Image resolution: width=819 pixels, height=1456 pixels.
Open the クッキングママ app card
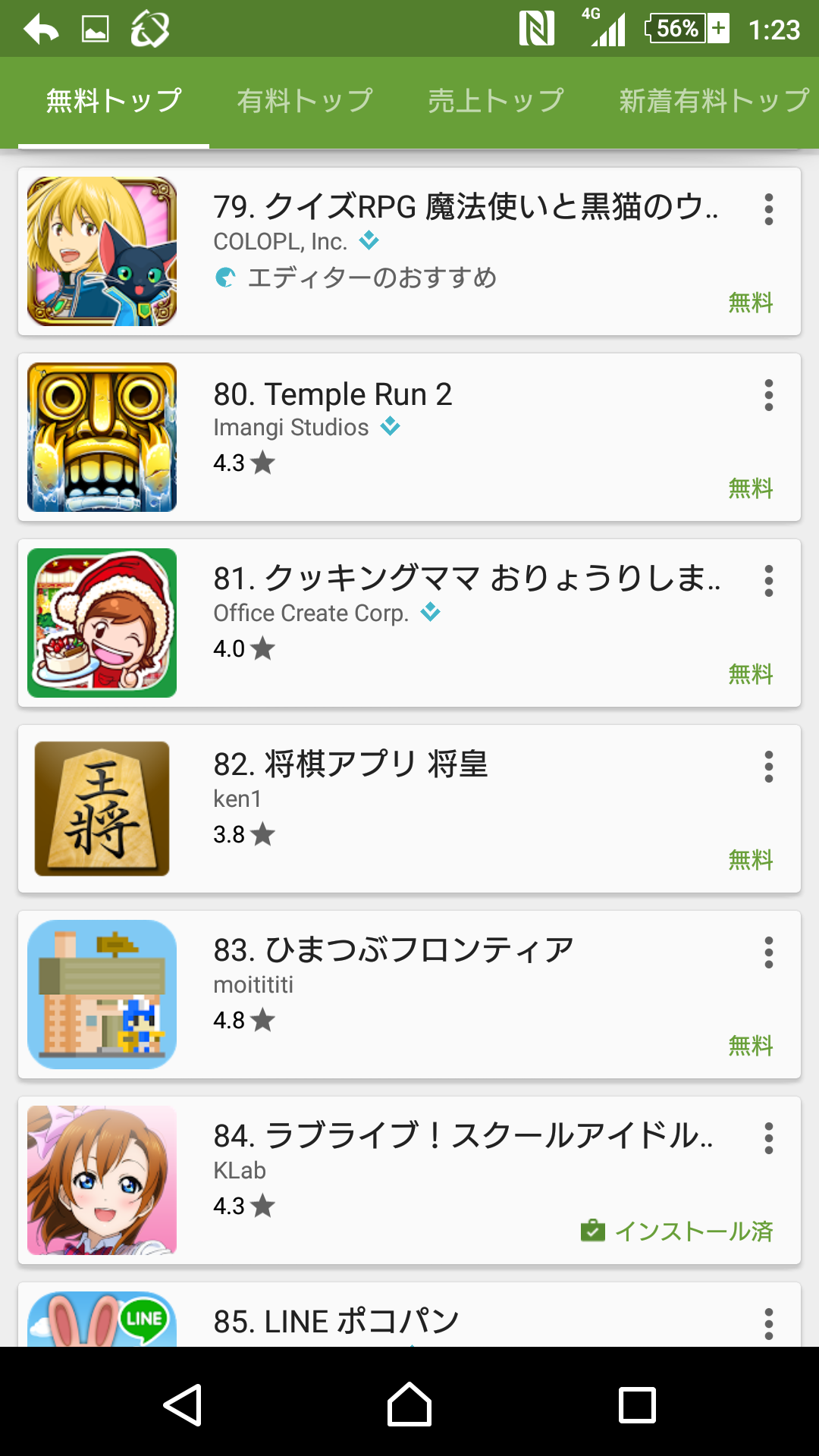click(455, 623)
